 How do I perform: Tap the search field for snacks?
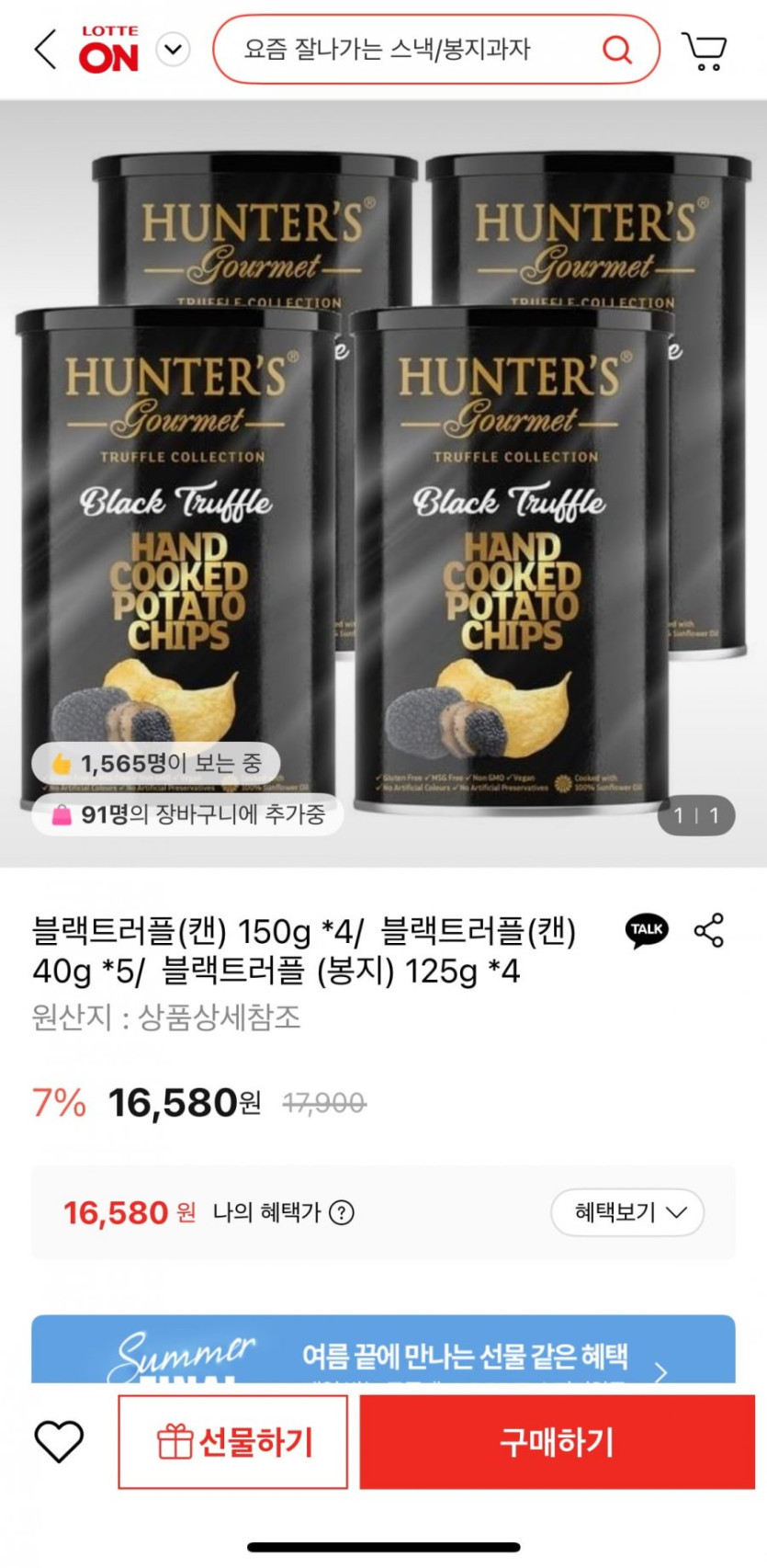[x=404, y=50]
